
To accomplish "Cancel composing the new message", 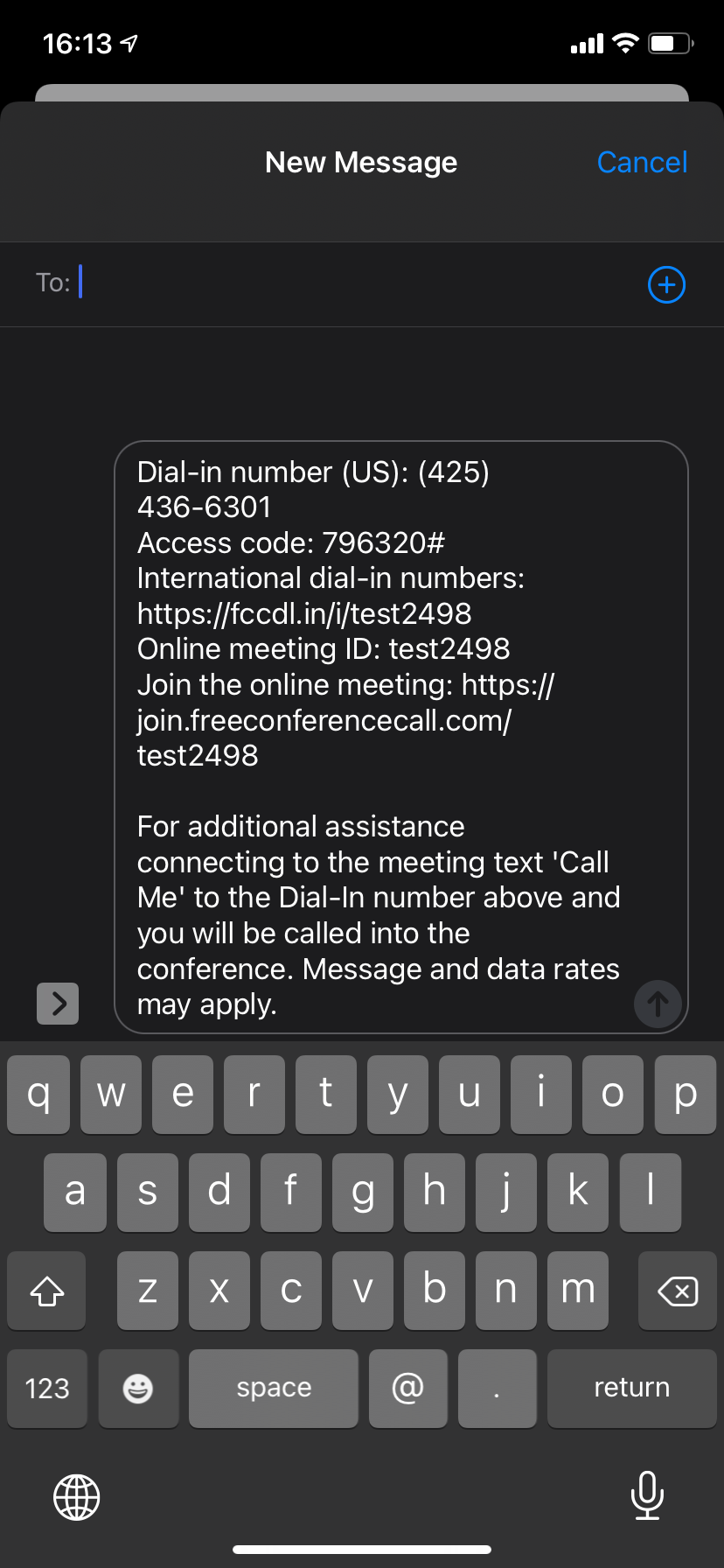I will point(642,162).
